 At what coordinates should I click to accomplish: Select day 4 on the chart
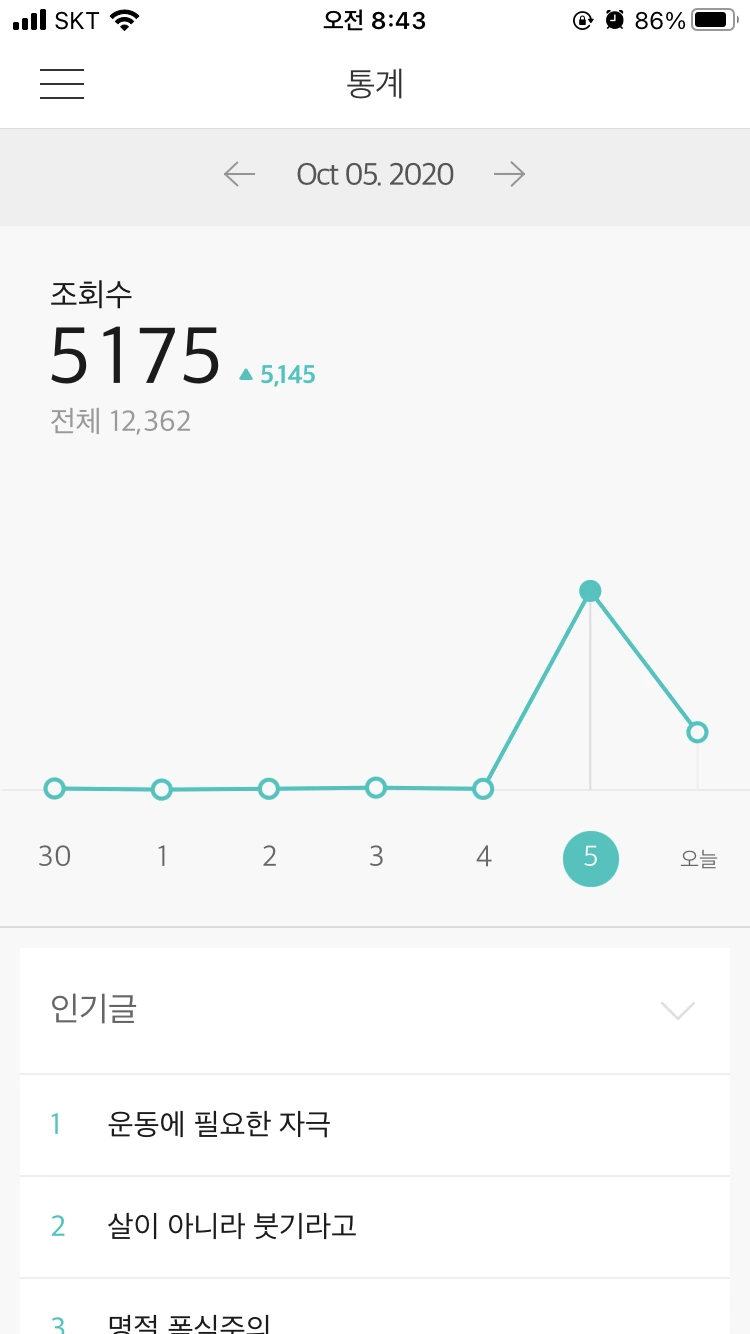click(483, 856)
